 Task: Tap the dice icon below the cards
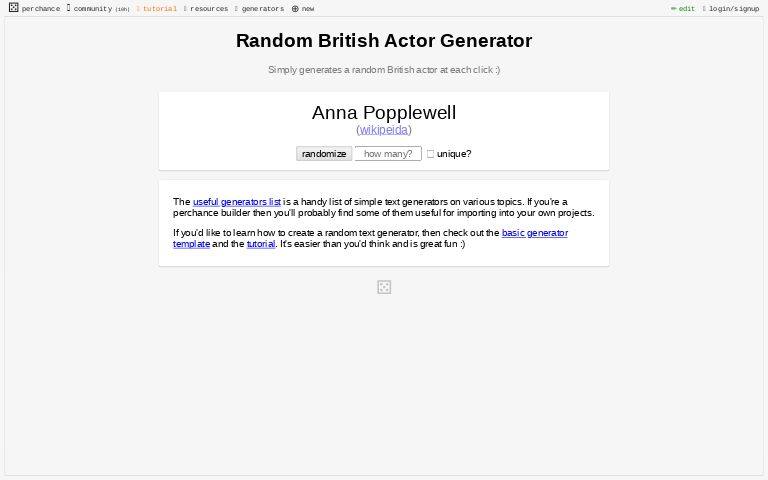[x=384, y=287]
